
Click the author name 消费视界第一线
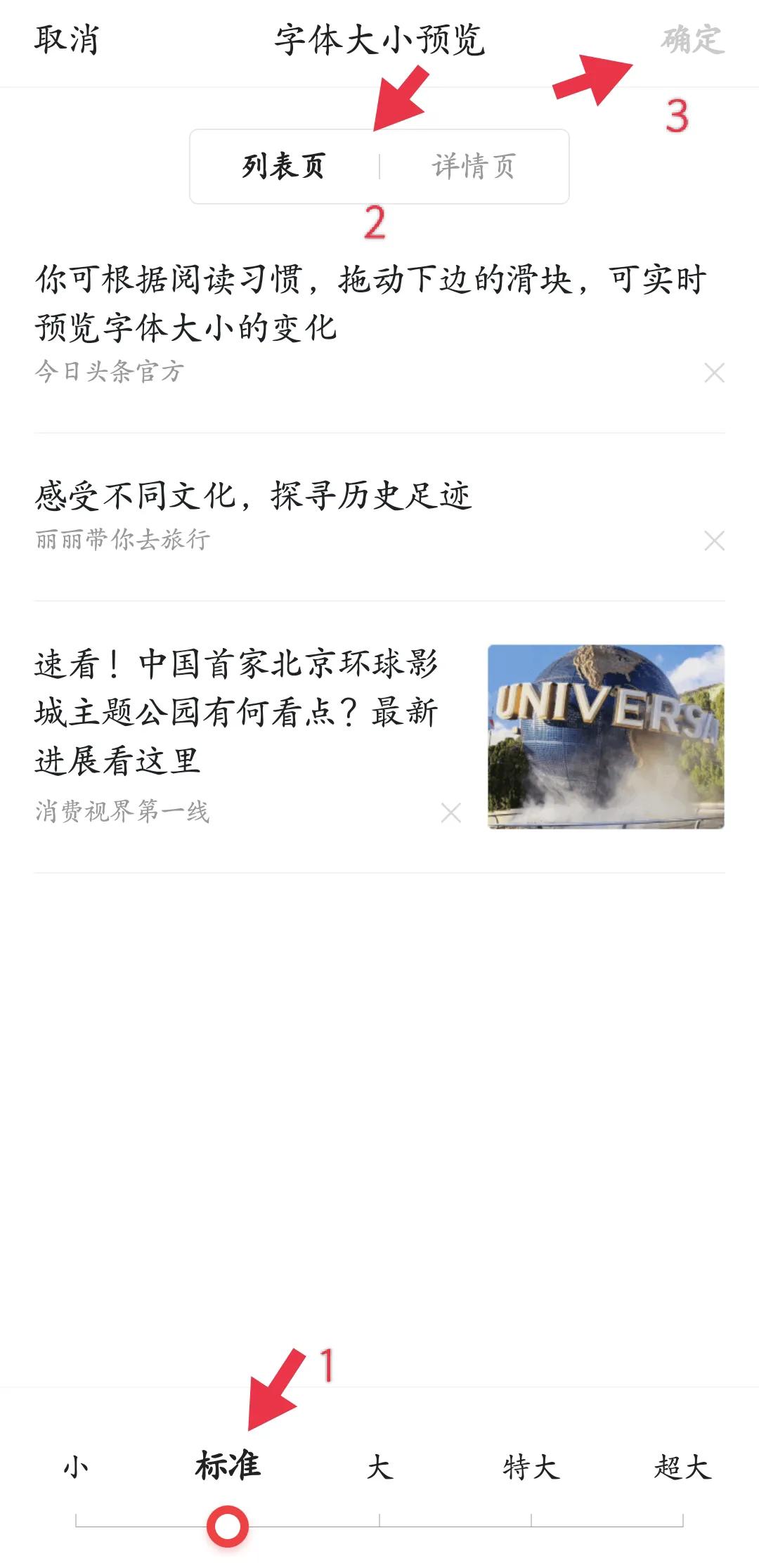(121, 810)
